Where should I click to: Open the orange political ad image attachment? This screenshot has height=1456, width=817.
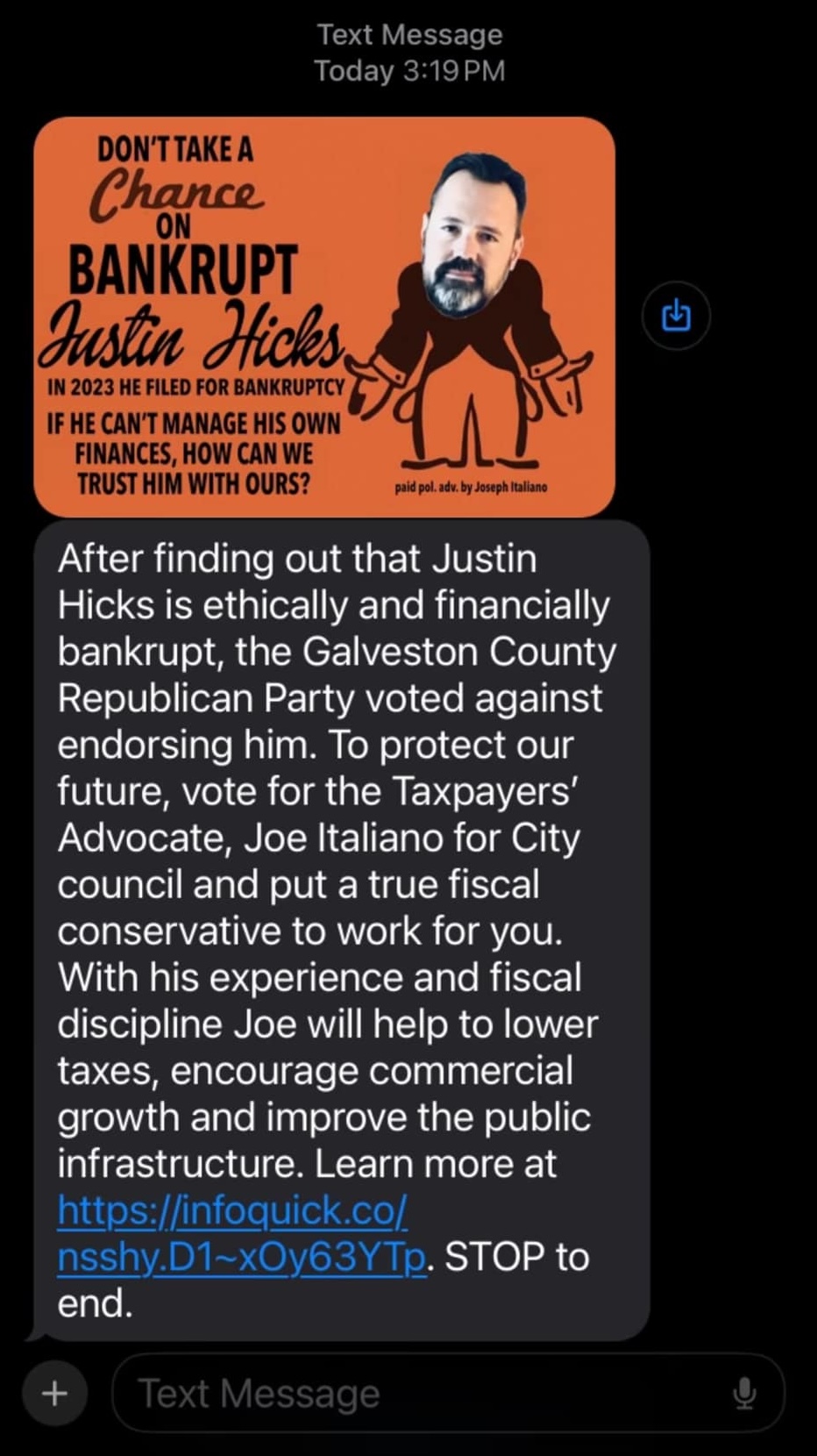click(324, 316)
